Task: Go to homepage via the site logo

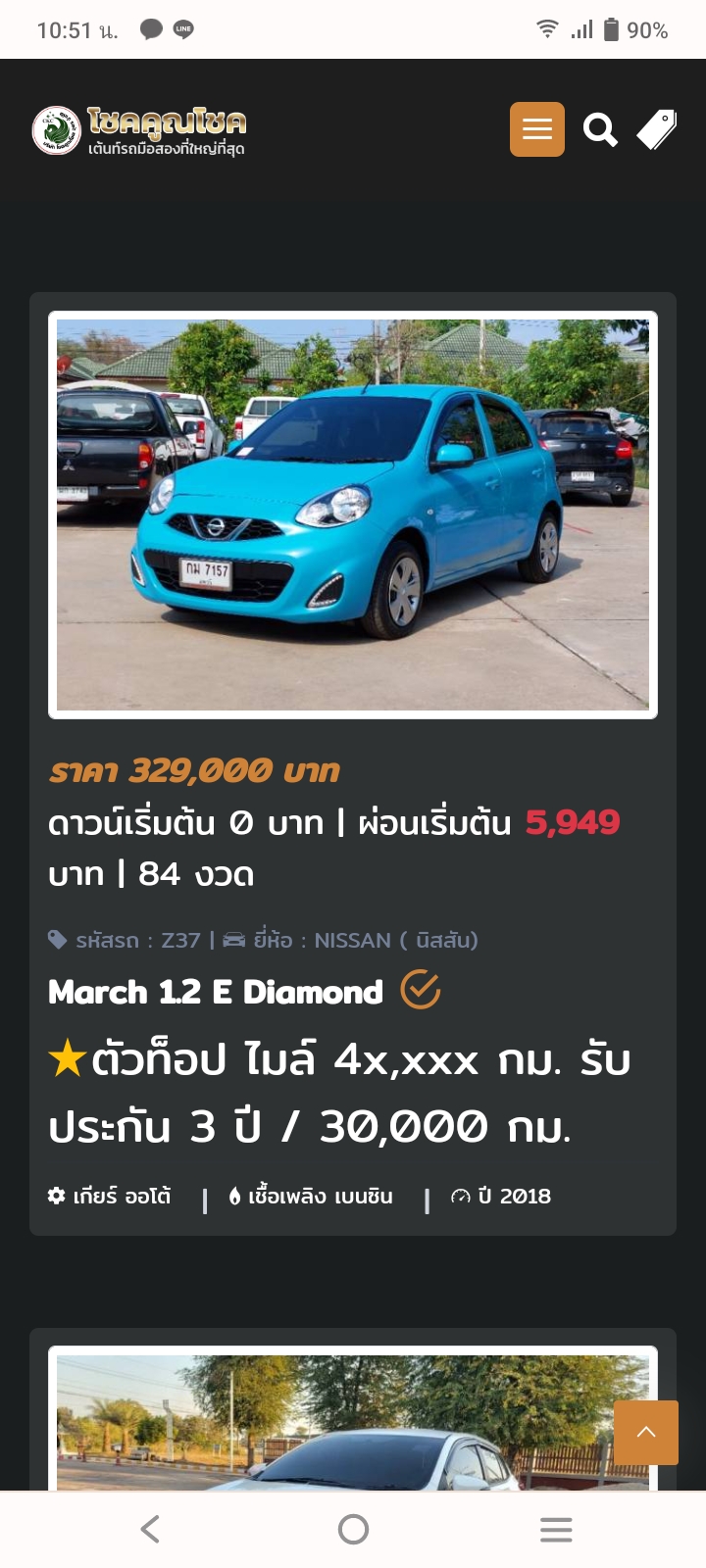Action: point(139,130)
